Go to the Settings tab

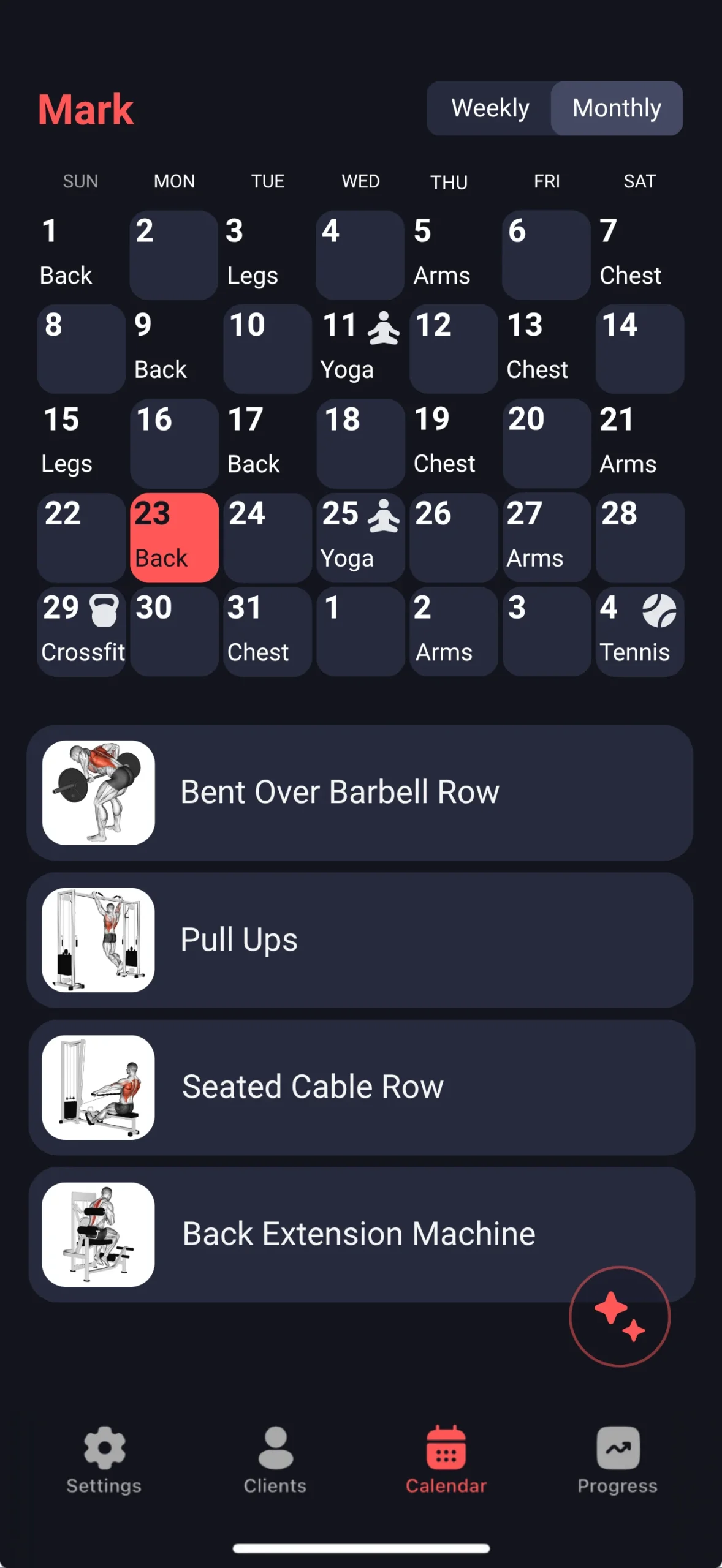click(104, 1460)
